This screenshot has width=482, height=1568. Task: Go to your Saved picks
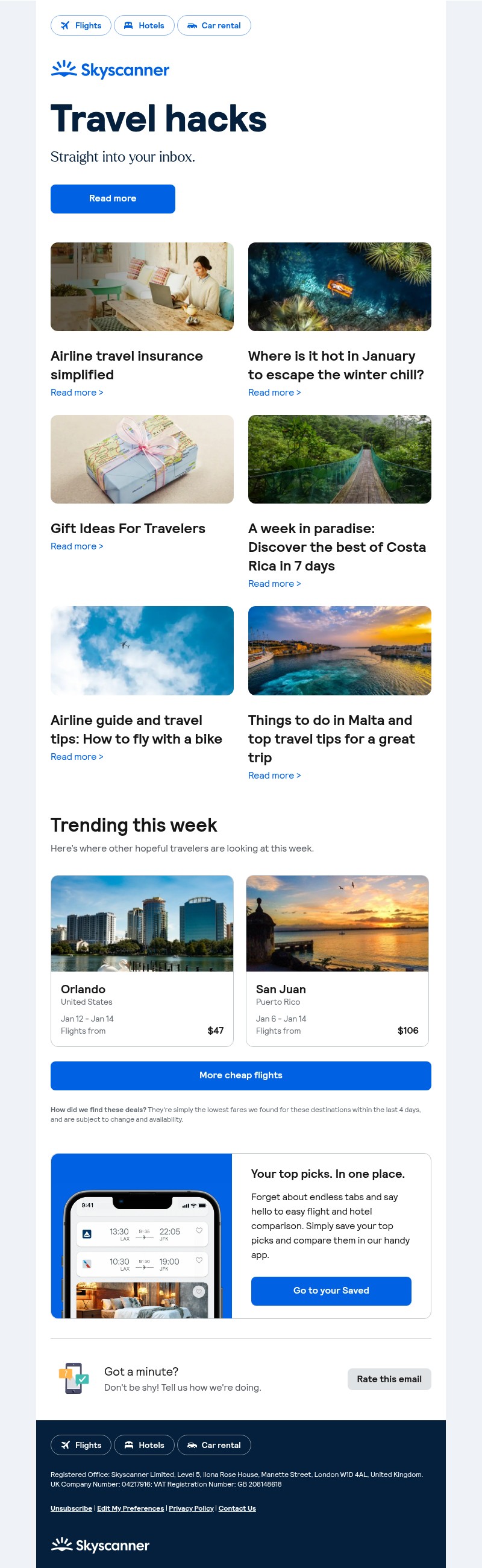pyautogui.click(x=331, y=1291)
